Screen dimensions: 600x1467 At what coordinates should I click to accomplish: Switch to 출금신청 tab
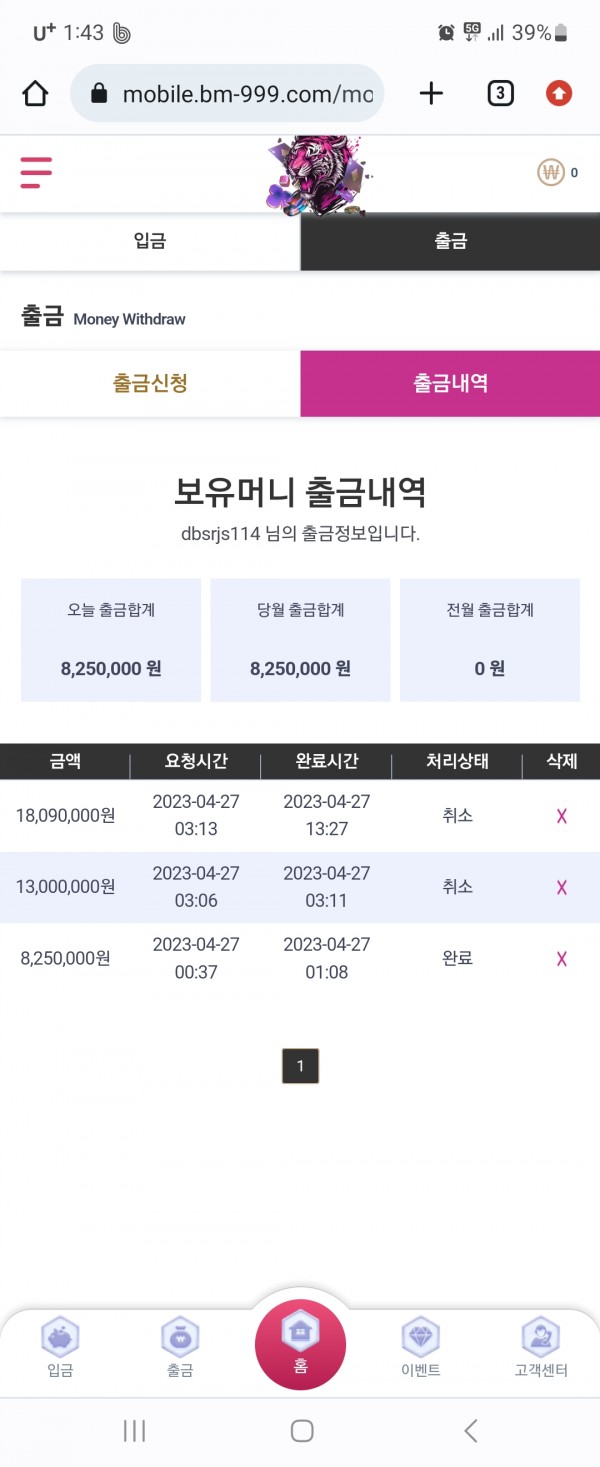coord(150,383)
